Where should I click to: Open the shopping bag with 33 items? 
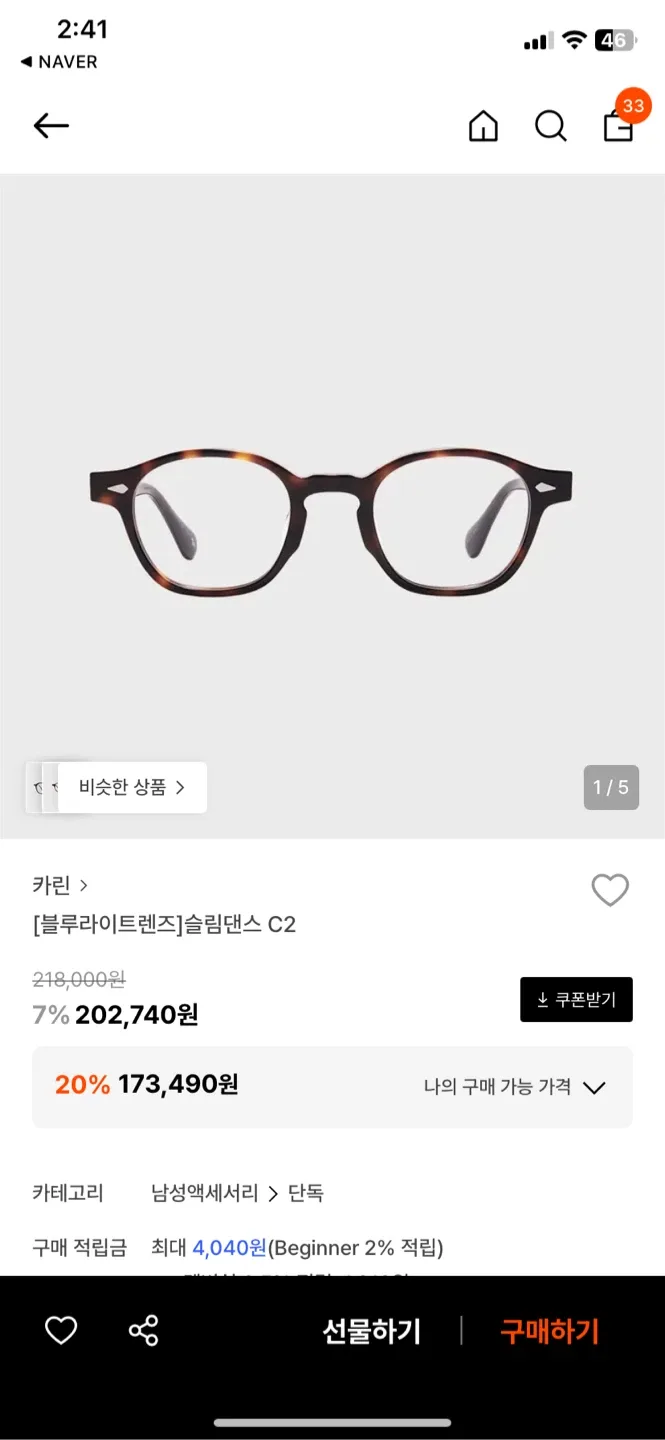[x=619, y=126]
